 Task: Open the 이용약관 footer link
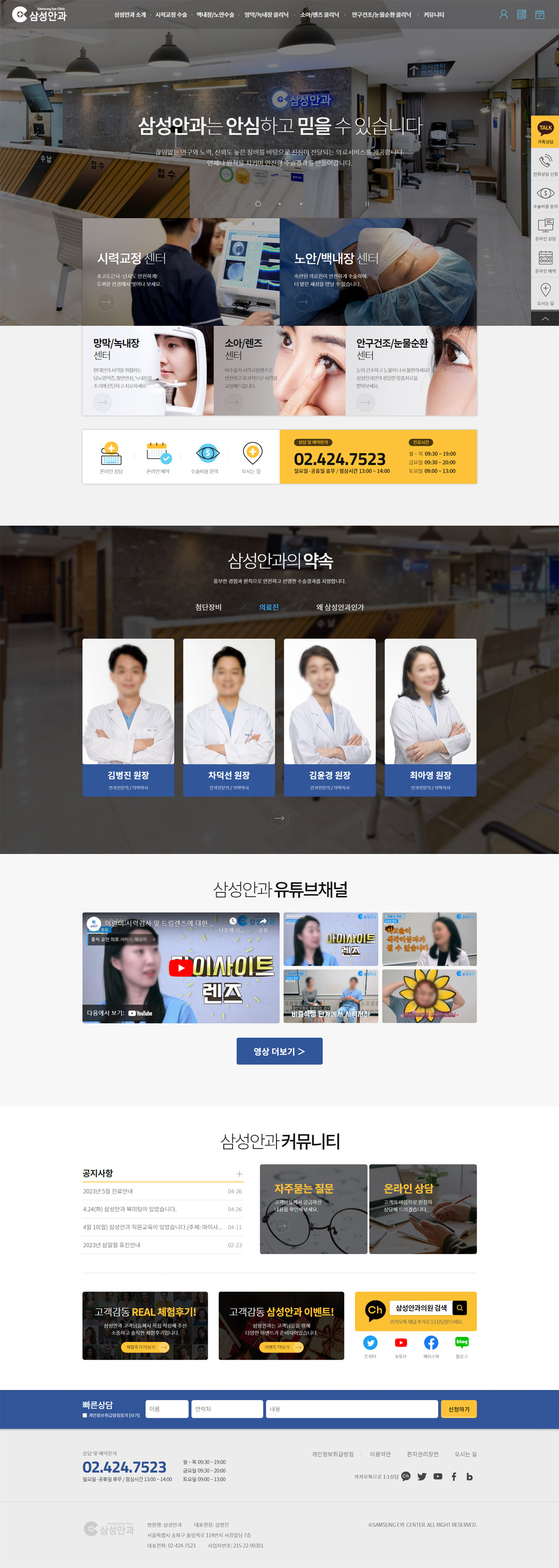tap(380, 1454)
